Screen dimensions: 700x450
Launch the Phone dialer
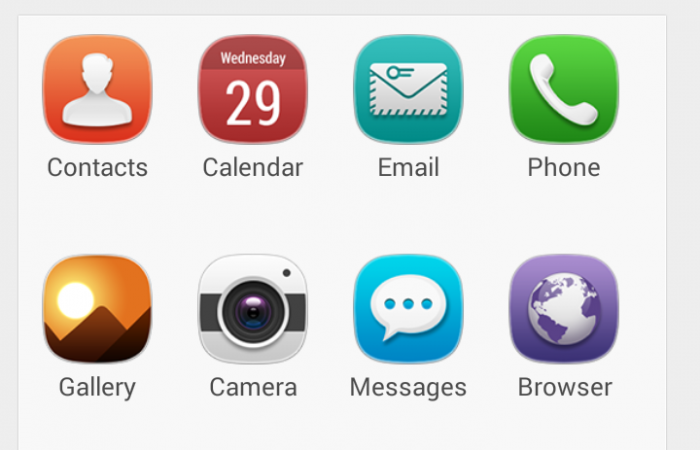coord(564,90)
